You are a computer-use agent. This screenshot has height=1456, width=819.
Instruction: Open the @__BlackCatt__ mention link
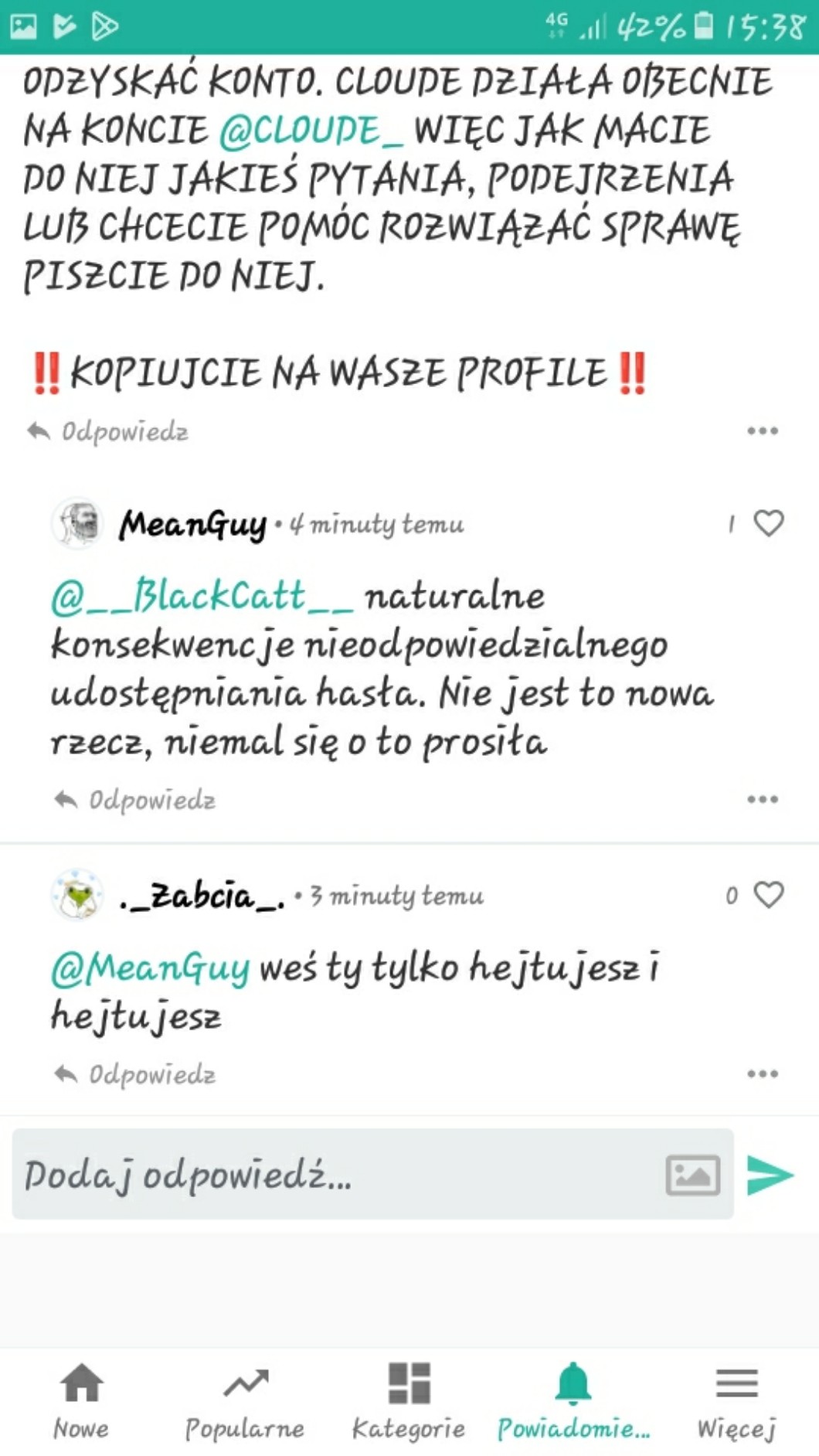pos(202,597)
